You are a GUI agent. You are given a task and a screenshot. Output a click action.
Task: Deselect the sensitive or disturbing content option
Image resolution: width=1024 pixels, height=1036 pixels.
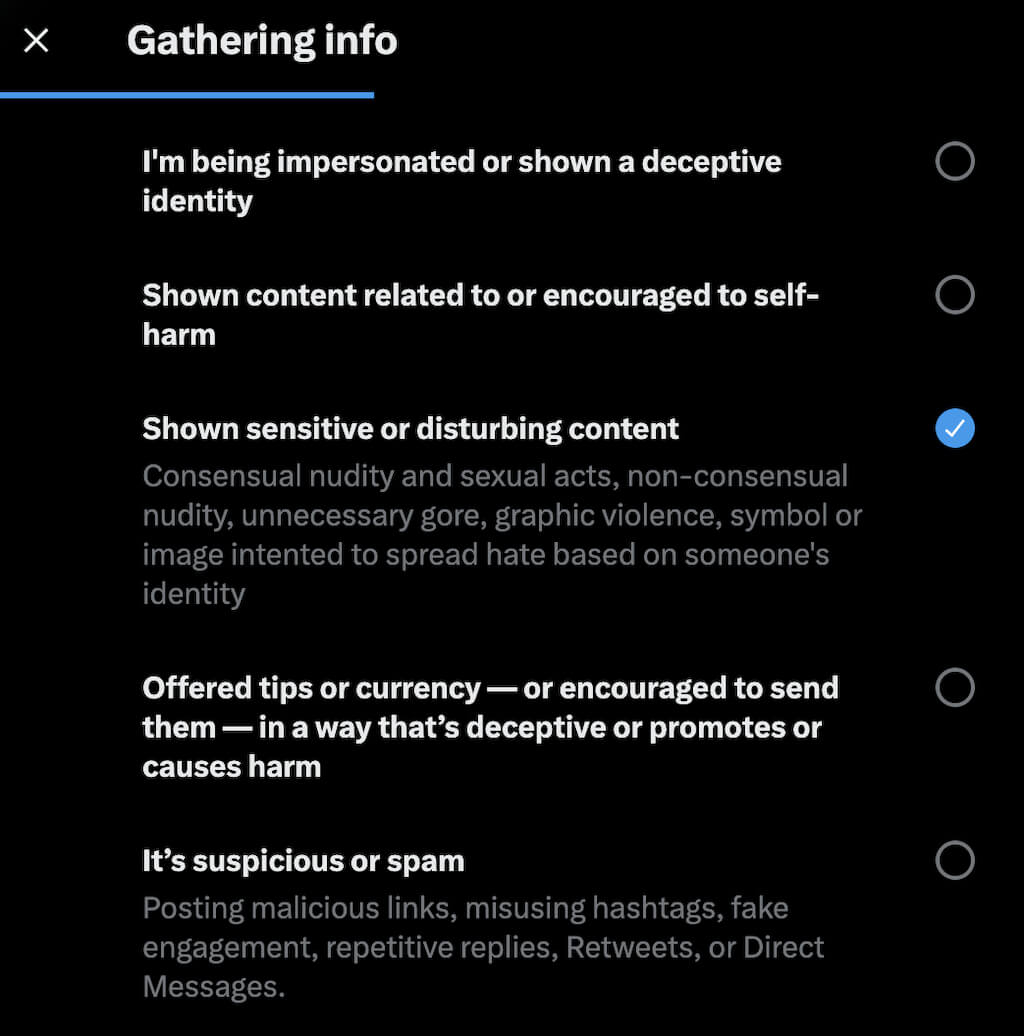point(954,429)
